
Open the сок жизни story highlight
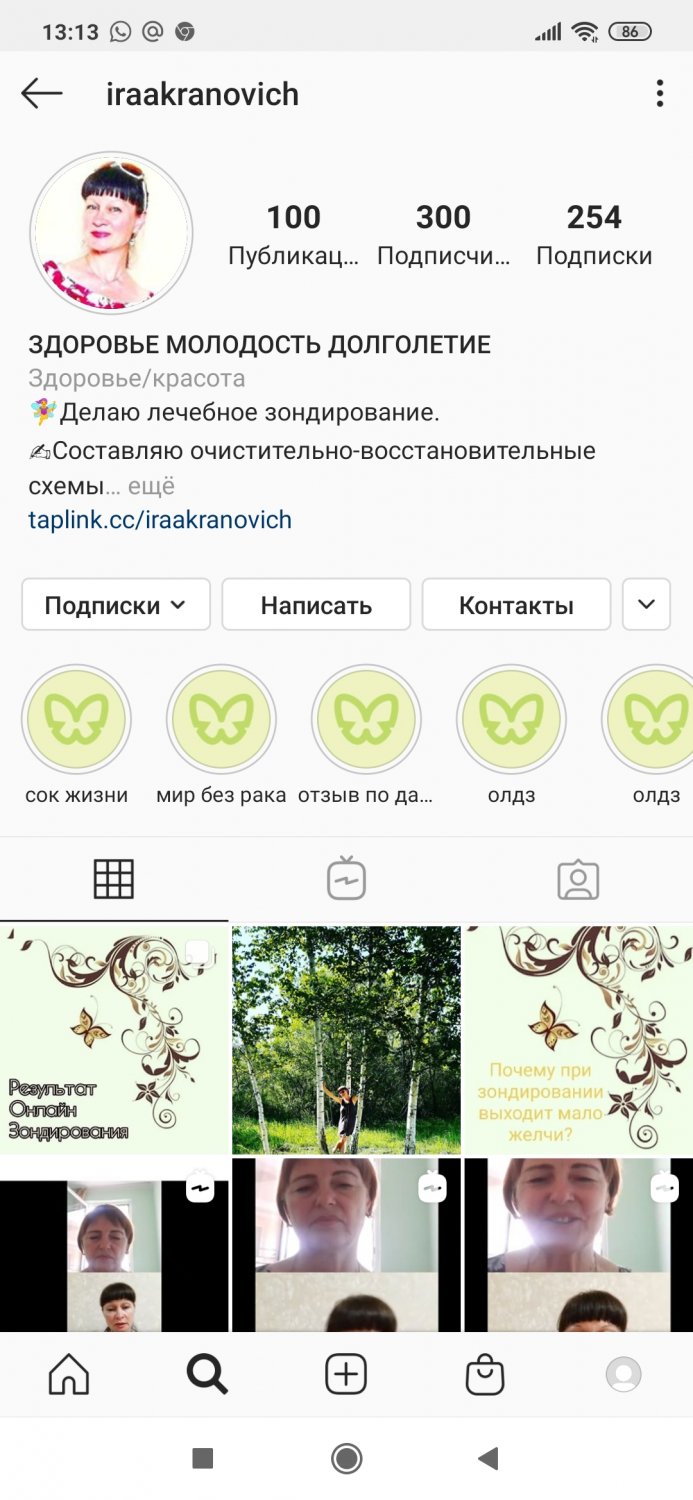[x=77, y=720]
